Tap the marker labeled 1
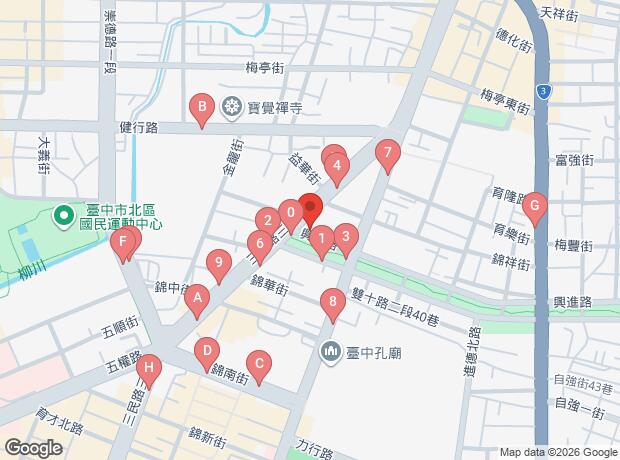This screenshot has width=620, height=460. 321,240
